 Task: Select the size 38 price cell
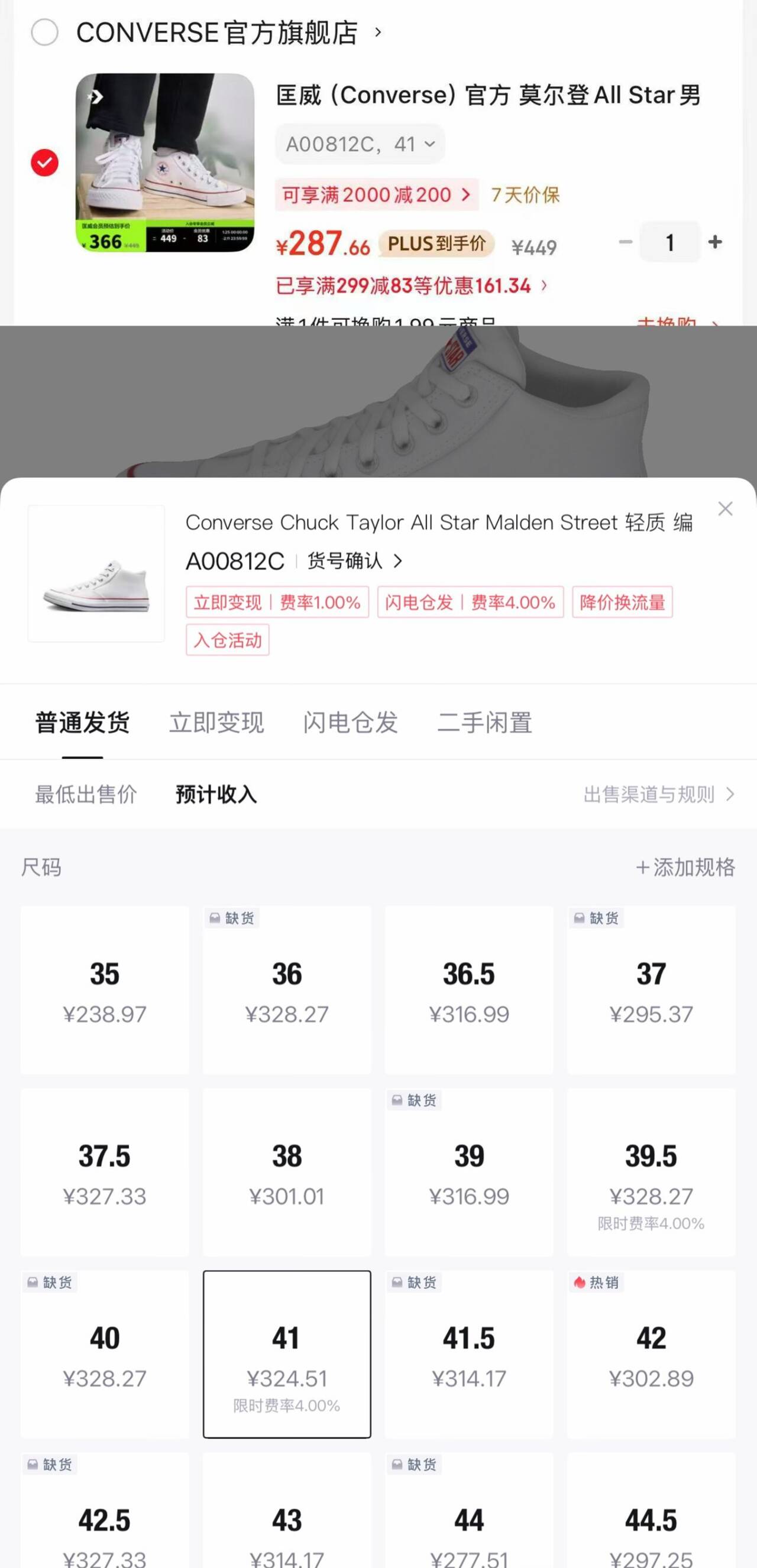[x=287, y=1172]
